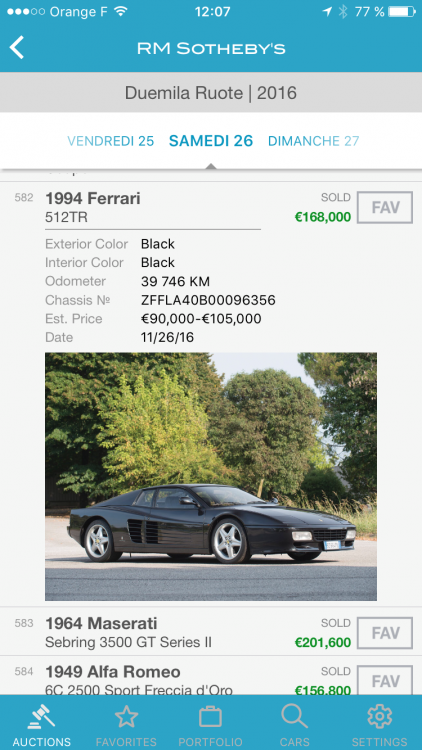Go back using the header arrow
This screenshot has height=750, width=422.
point(17,48)
